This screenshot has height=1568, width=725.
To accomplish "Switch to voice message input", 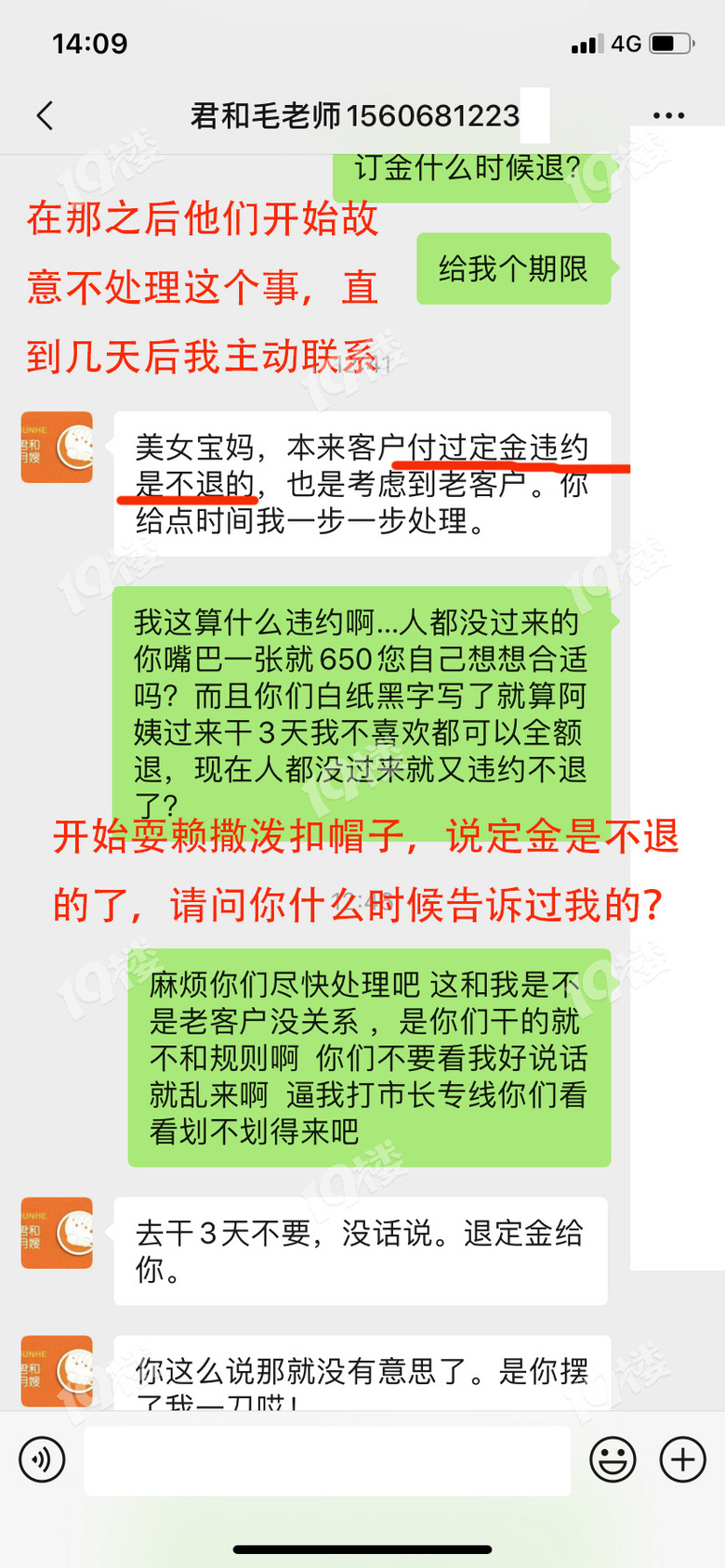I will (43, 1460).
